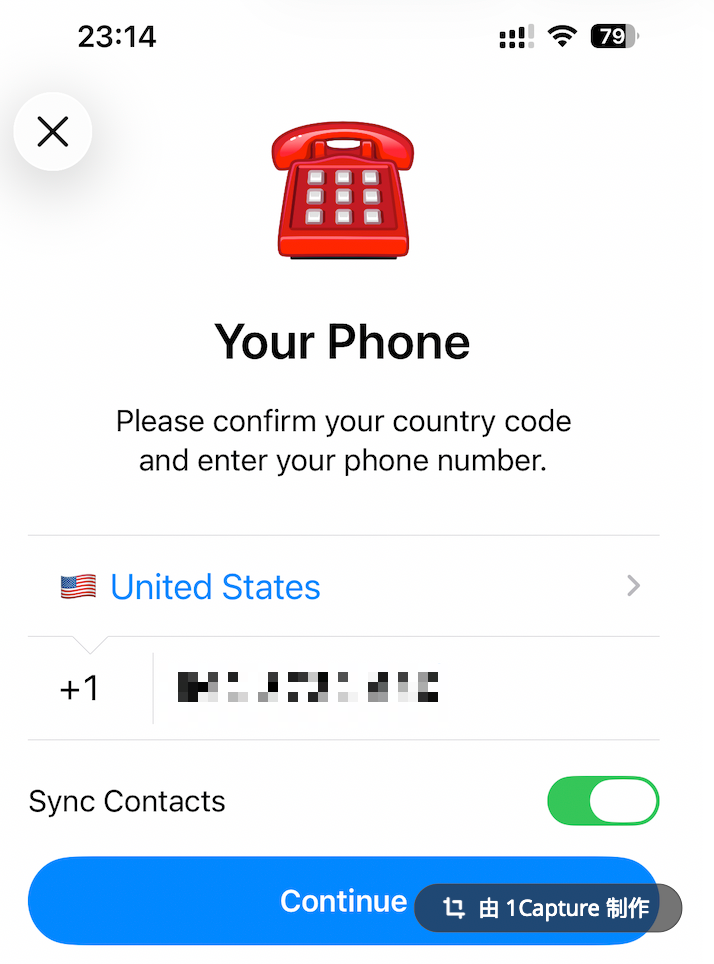
Task: Disable the Sync Contacts switch
Action: 603,801
